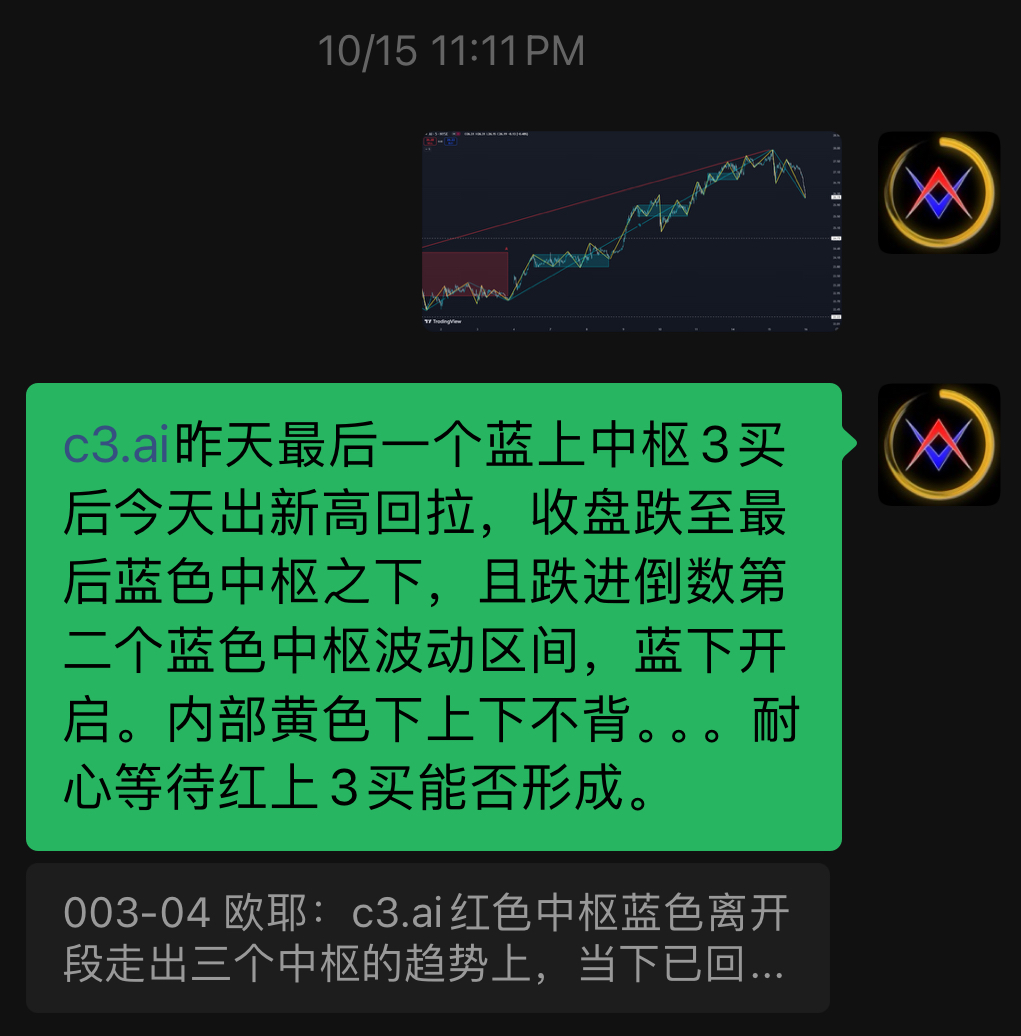Jump to the quoted 003-04 欧耶 message
This screenshot has height=1036, width=1021.
(427, 938)
